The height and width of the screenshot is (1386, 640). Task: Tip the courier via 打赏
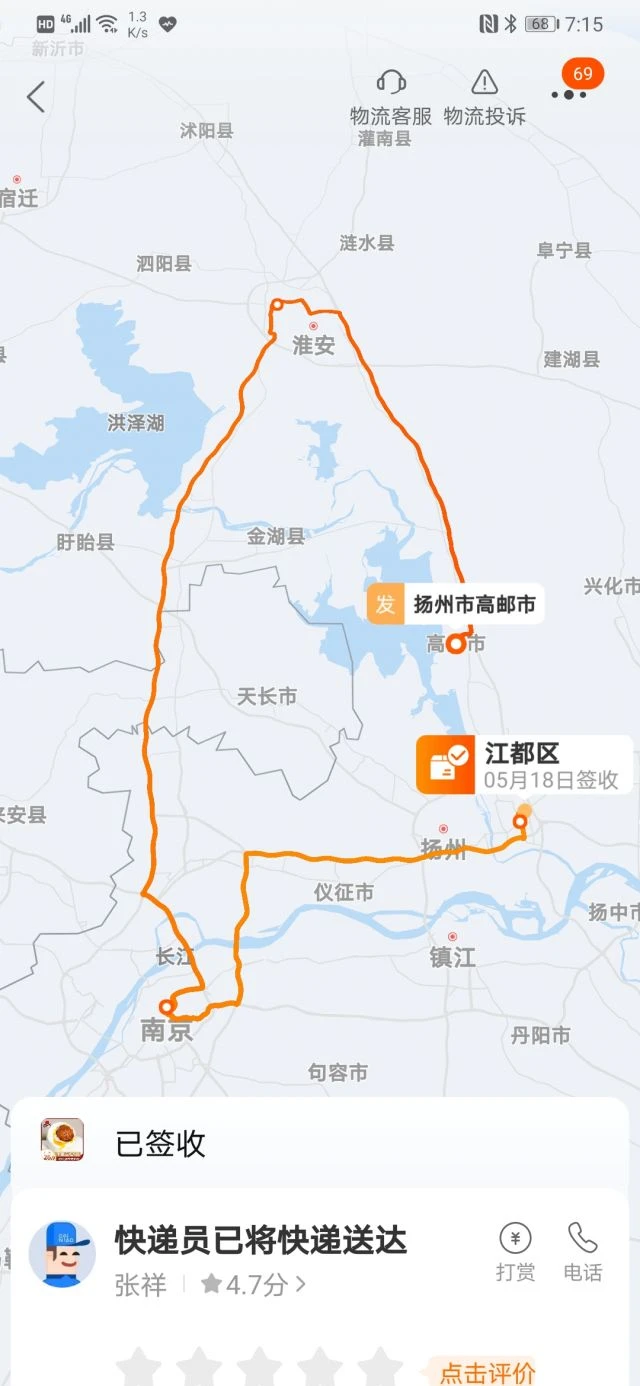click(515, 1251)
